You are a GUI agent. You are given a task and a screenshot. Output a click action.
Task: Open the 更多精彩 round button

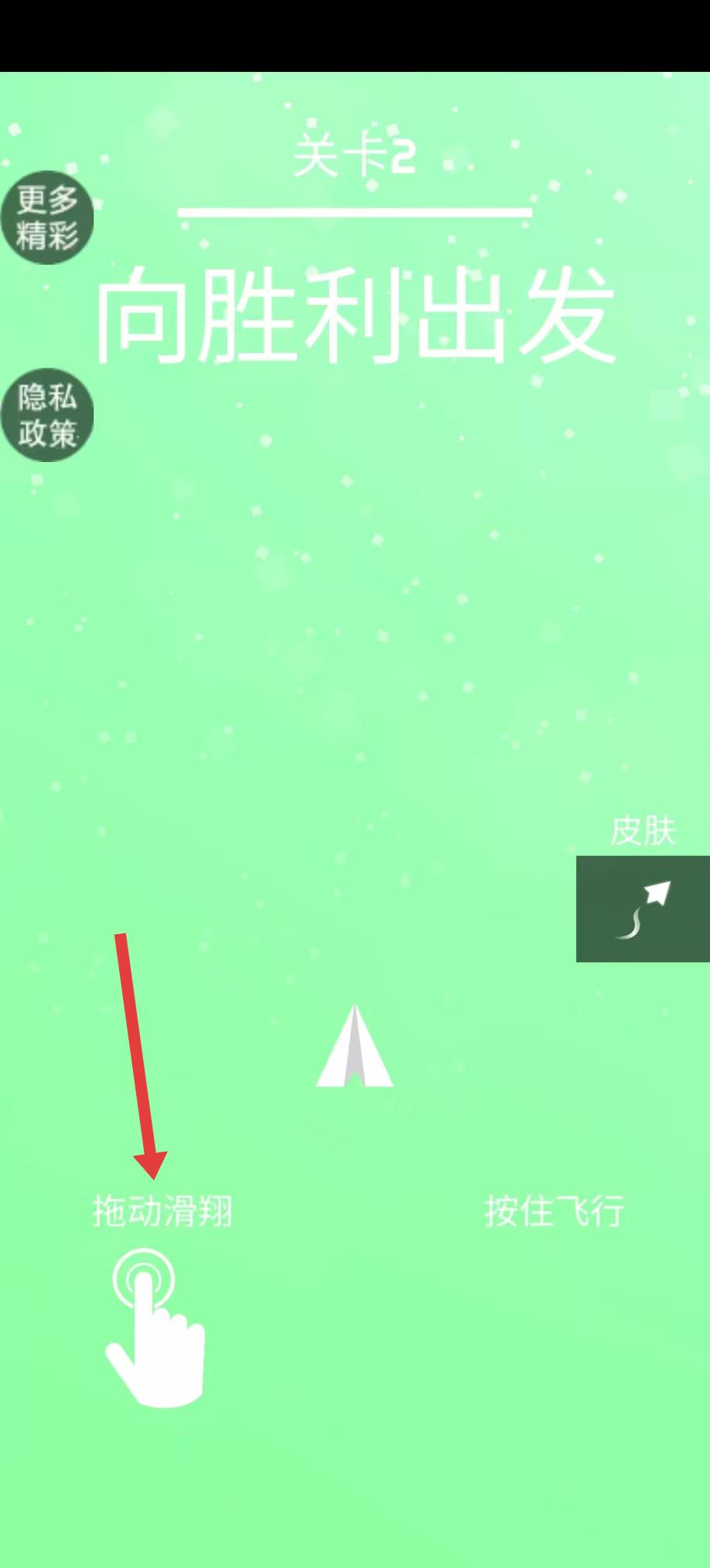point(46,217)
